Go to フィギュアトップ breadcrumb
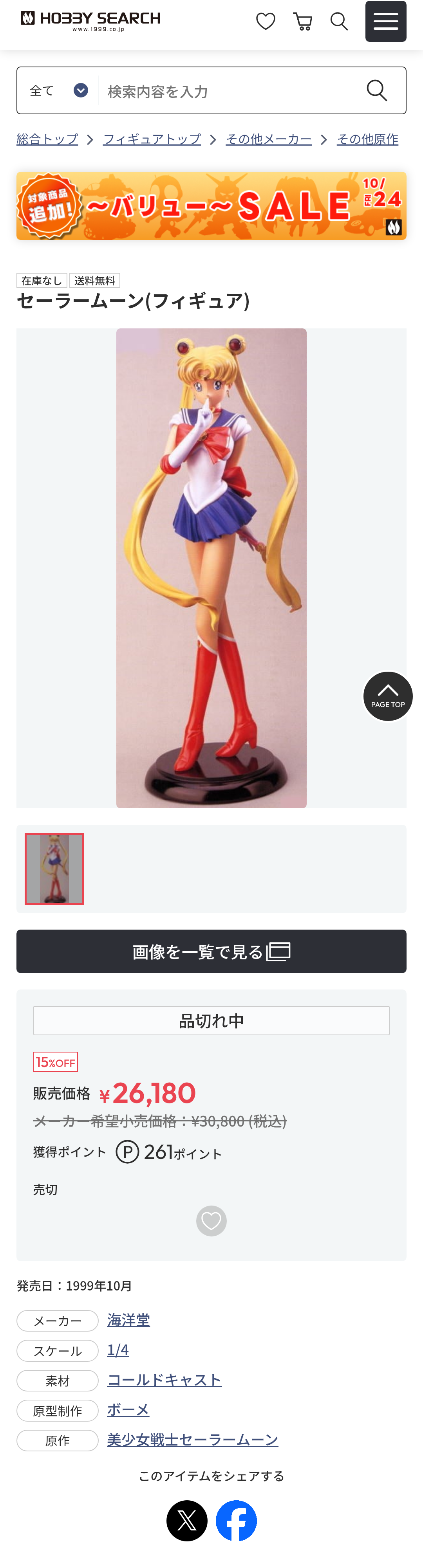 coord(152,139)
